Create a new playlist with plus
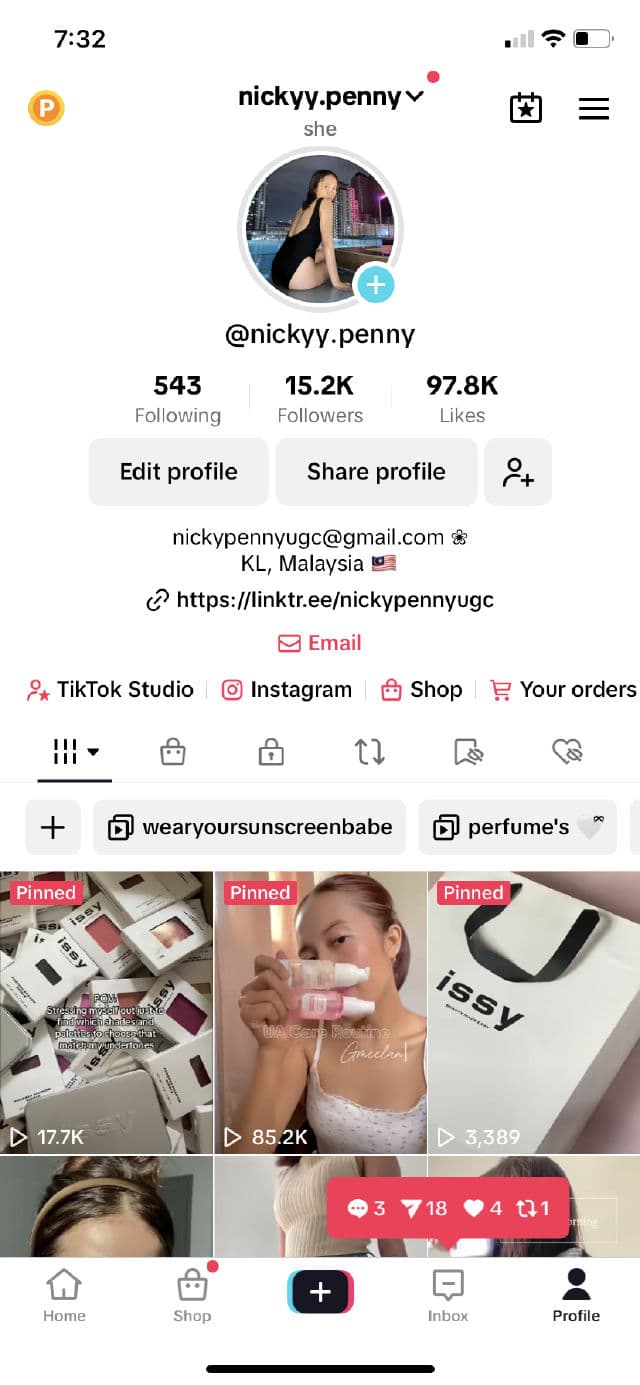 (x=53, y=827)
